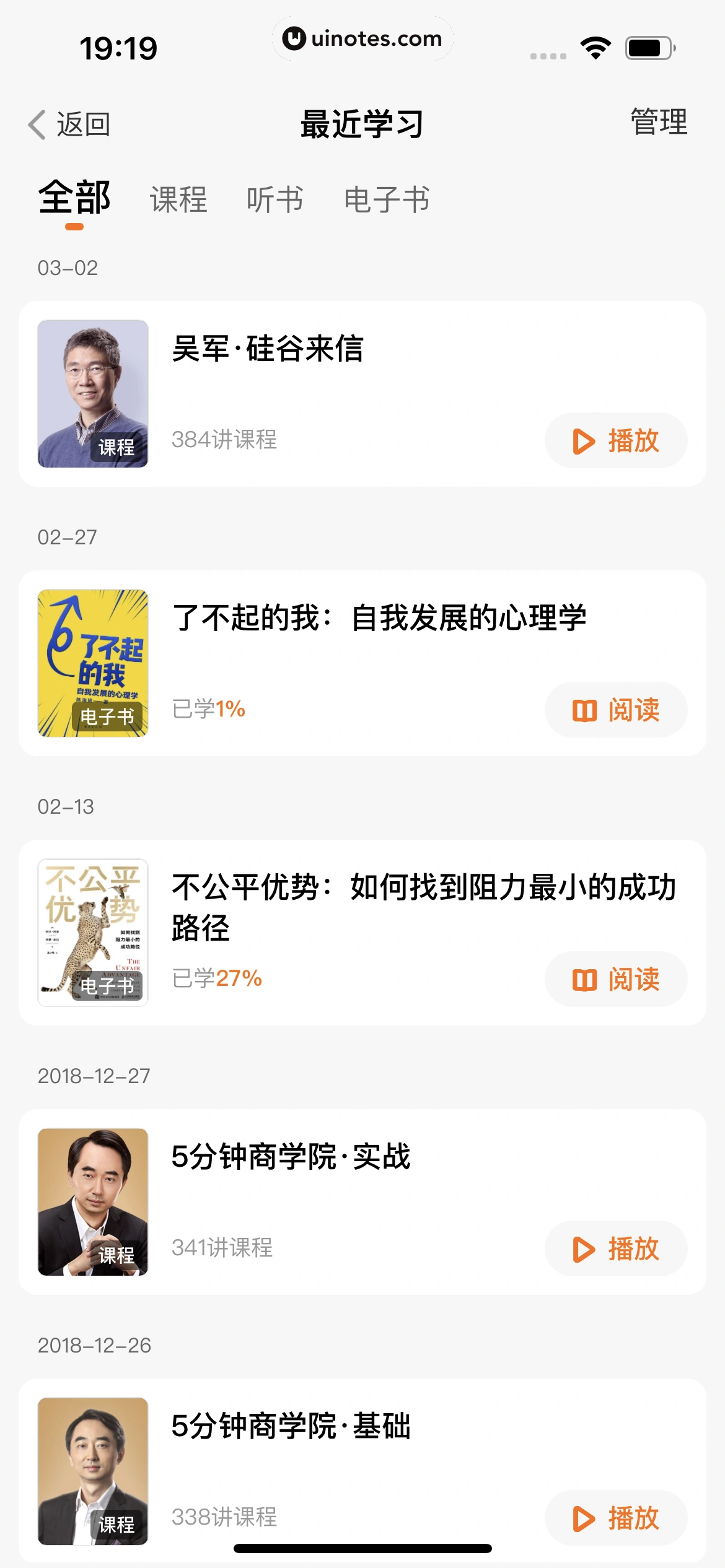725x1568 pixels.
Task: Play 5分钟商学院·实战 course
Action: (x=615, y=1249)
